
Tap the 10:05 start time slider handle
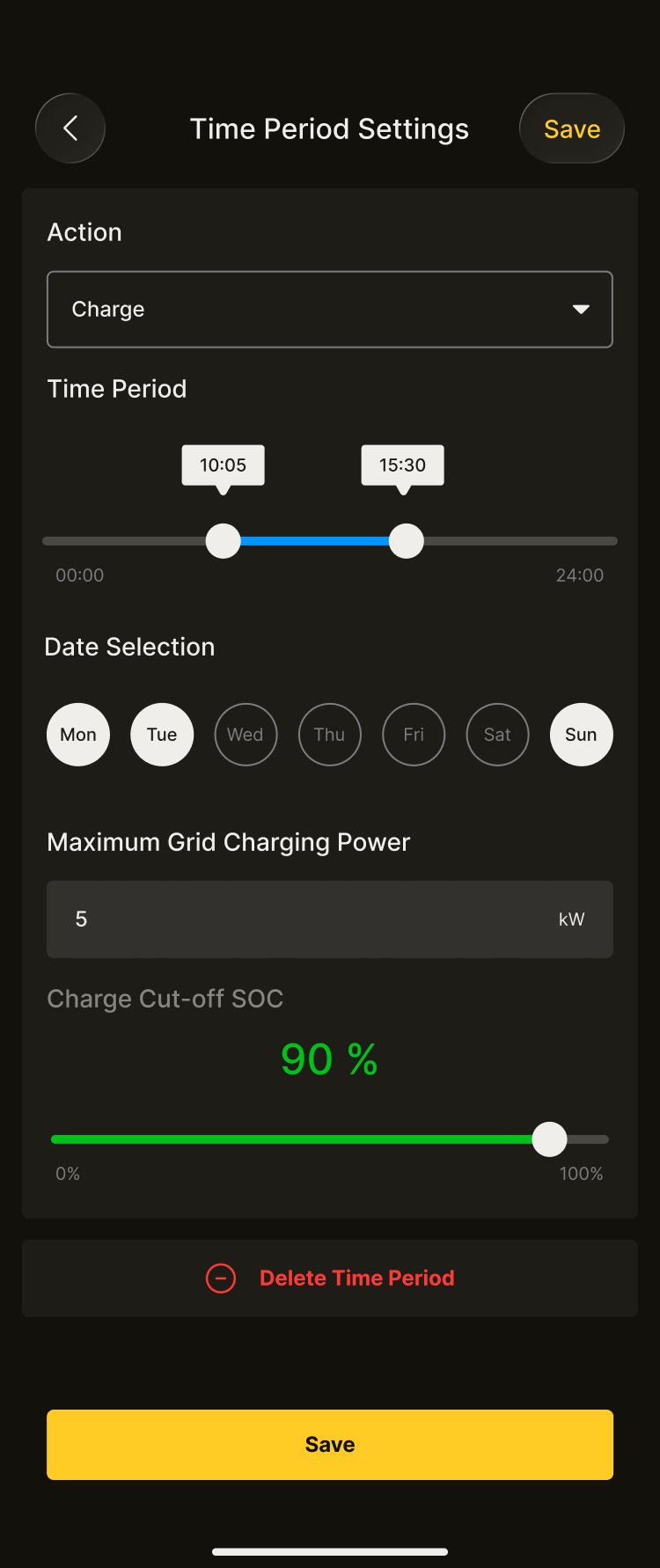224,541
